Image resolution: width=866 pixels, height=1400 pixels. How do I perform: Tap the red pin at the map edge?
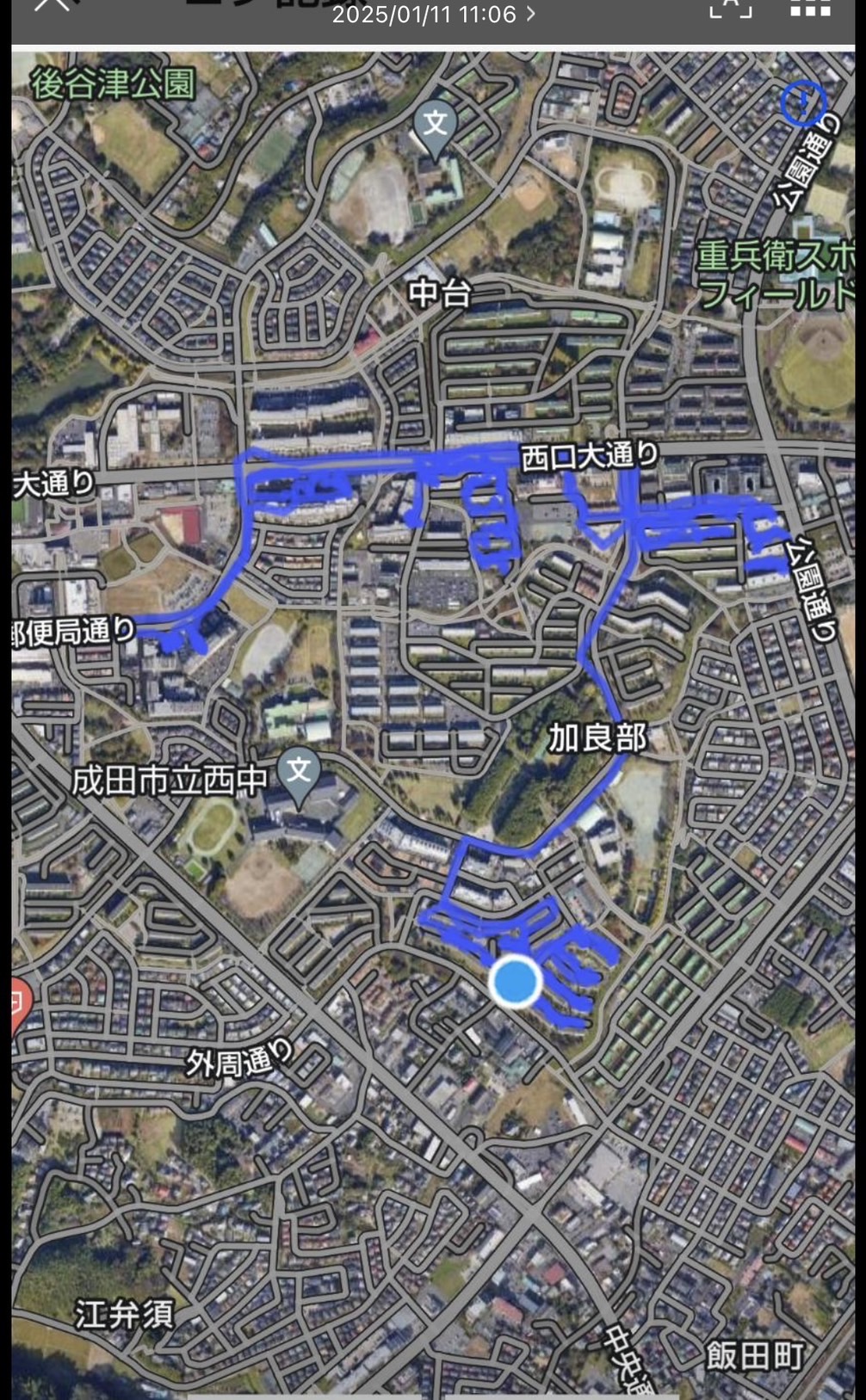tap(17, 1004)
